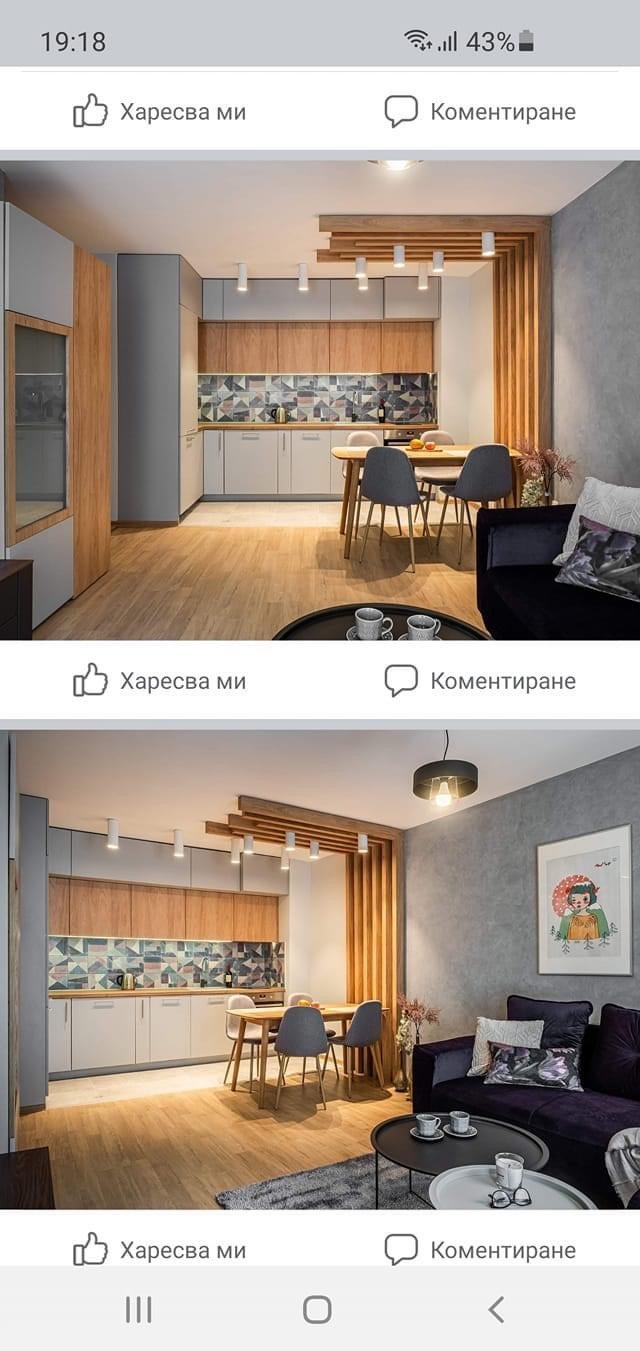This screenshot has height=1351, width=640.
Task: Like the photo with the black pendant lamp
Action: [x=160, y=1250]
